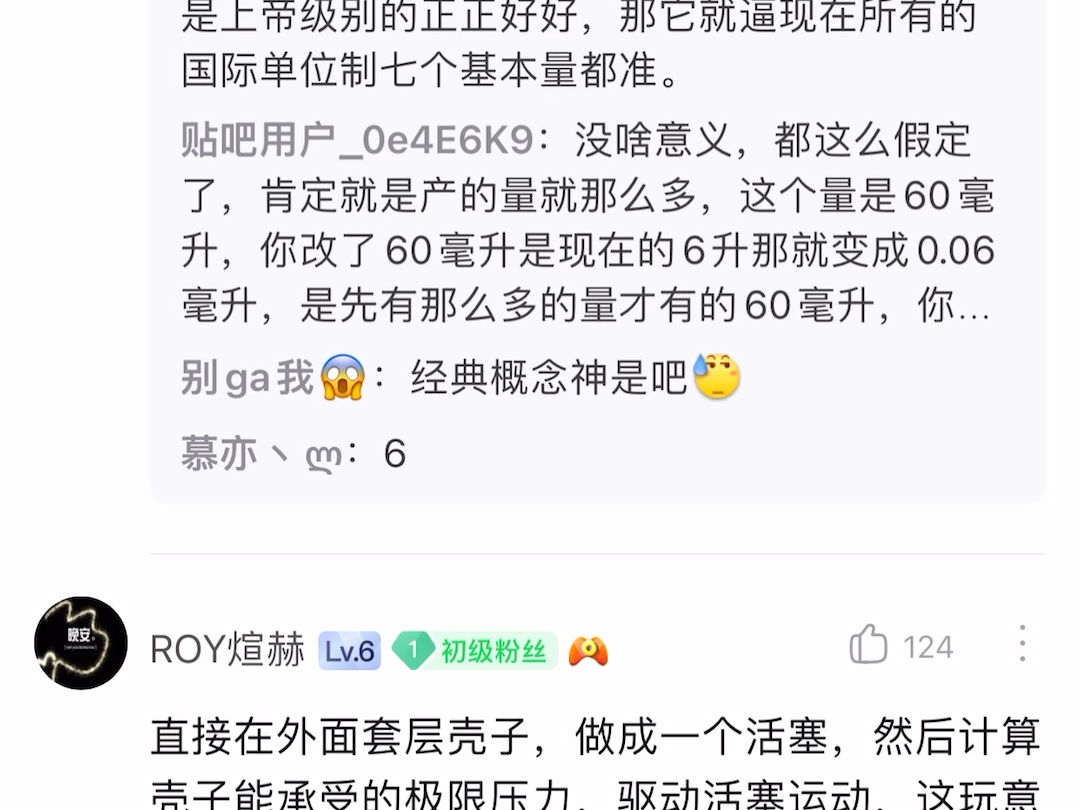1080x810 pixels.
Task: Like ROY煊赫's comment
Action: click(869, 646)
